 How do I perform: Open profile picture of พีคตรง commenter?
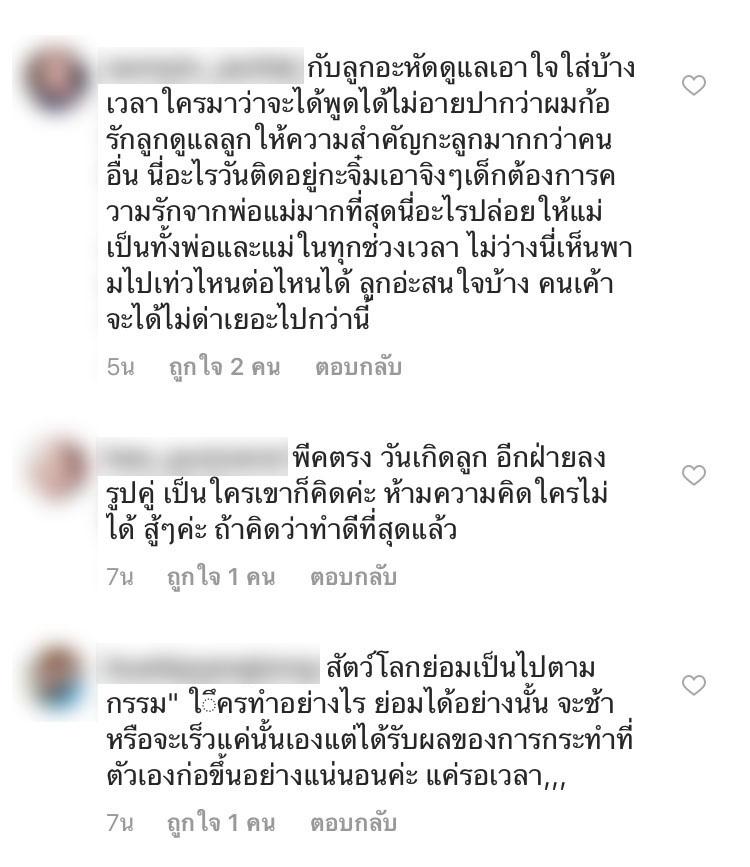point(55,470)
